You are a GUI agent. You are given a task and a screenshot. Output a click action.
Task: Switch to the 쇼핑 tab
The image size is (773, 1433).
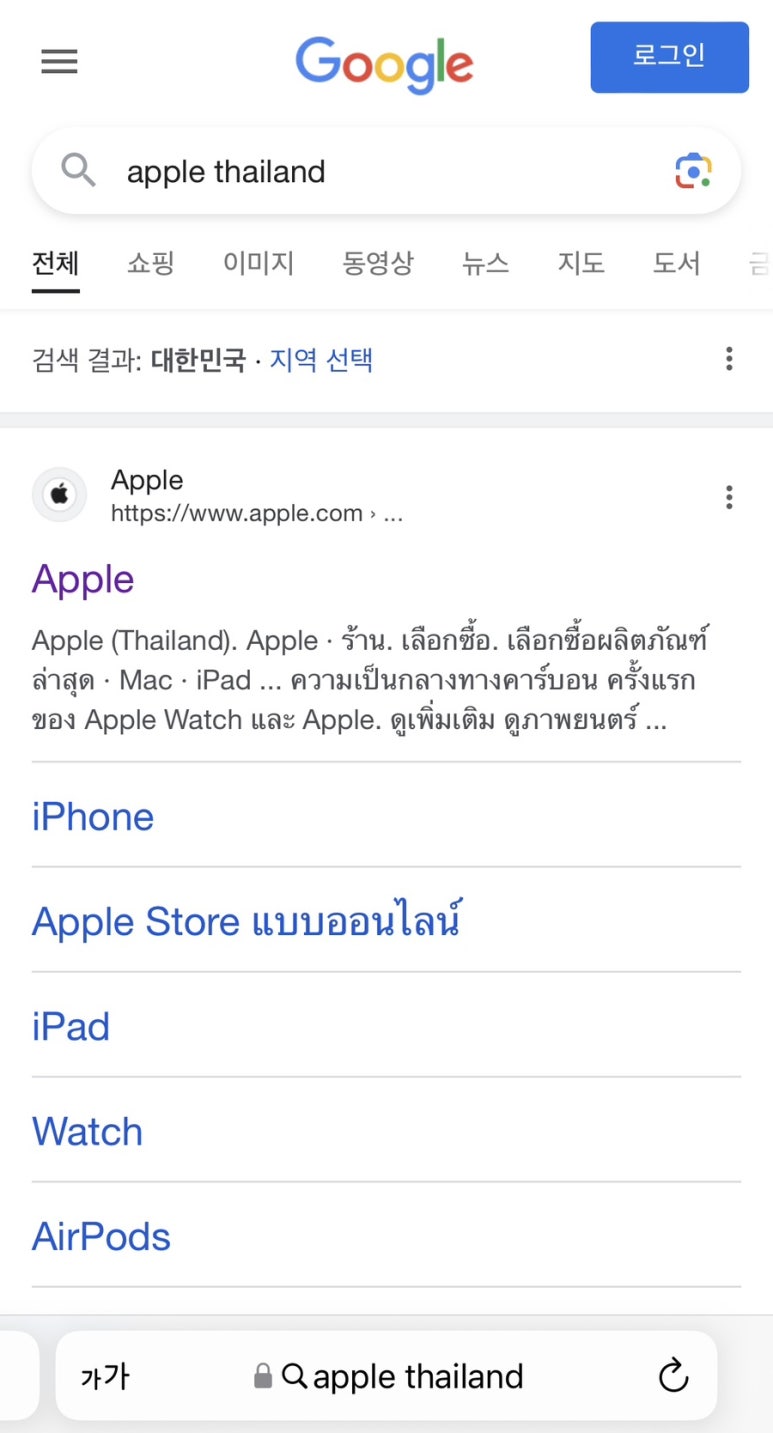coord(151,263)
